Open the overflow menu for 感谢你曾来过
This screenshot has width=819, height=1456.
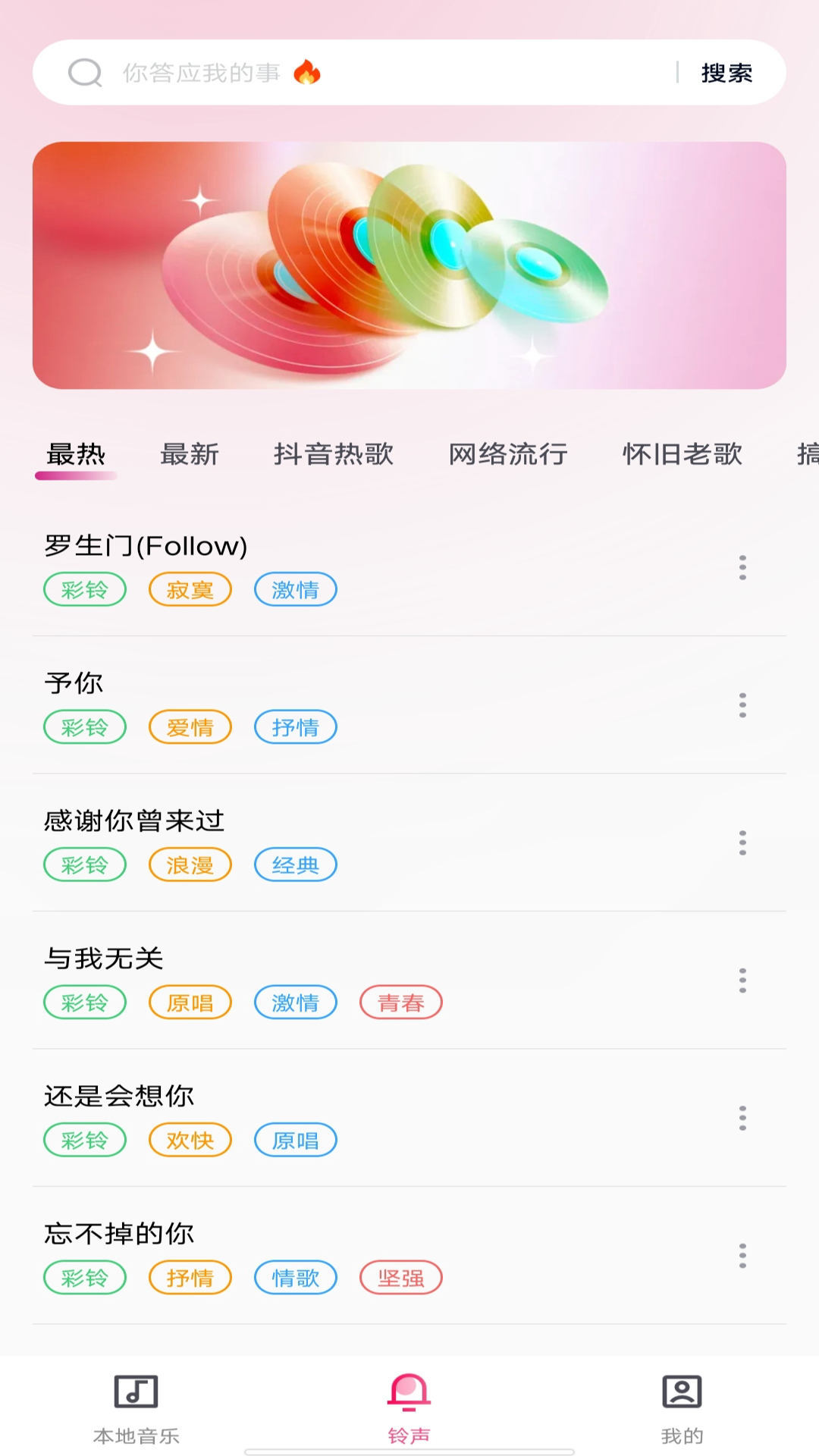742,843
